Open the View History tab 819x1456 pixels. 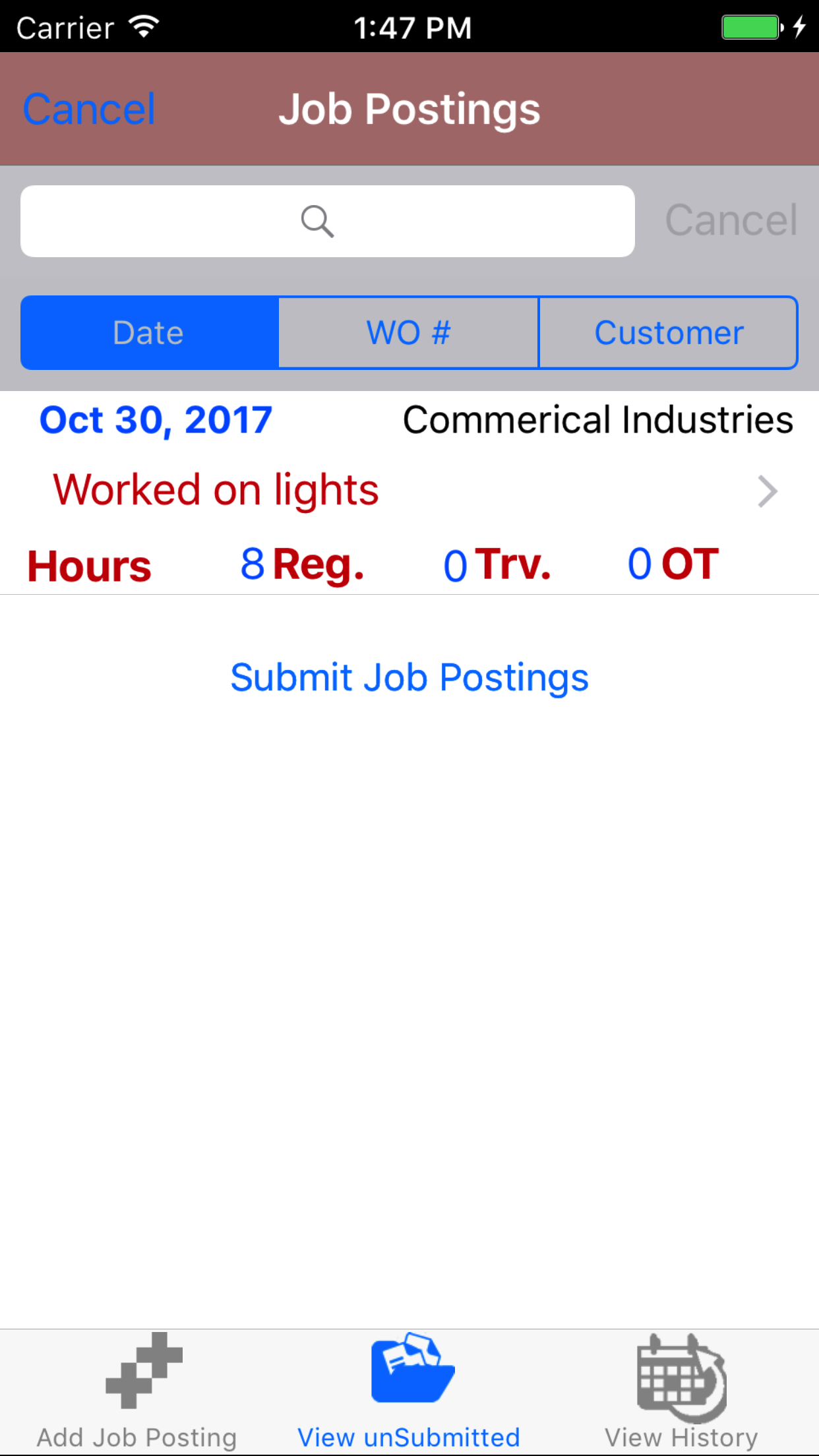pyautogui.click(x=681, y=1391)
